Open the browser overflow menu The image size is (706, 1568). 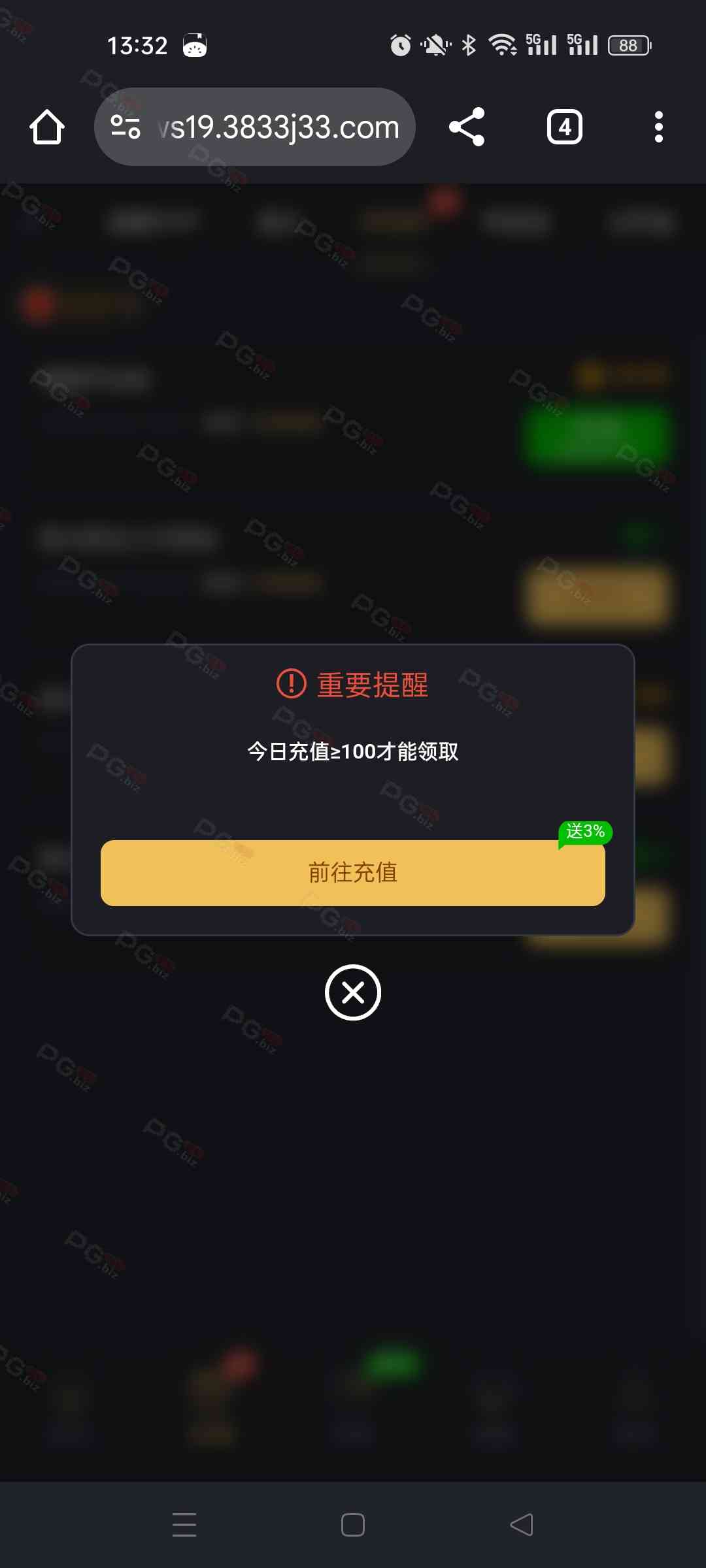click(x=658, y=127)
